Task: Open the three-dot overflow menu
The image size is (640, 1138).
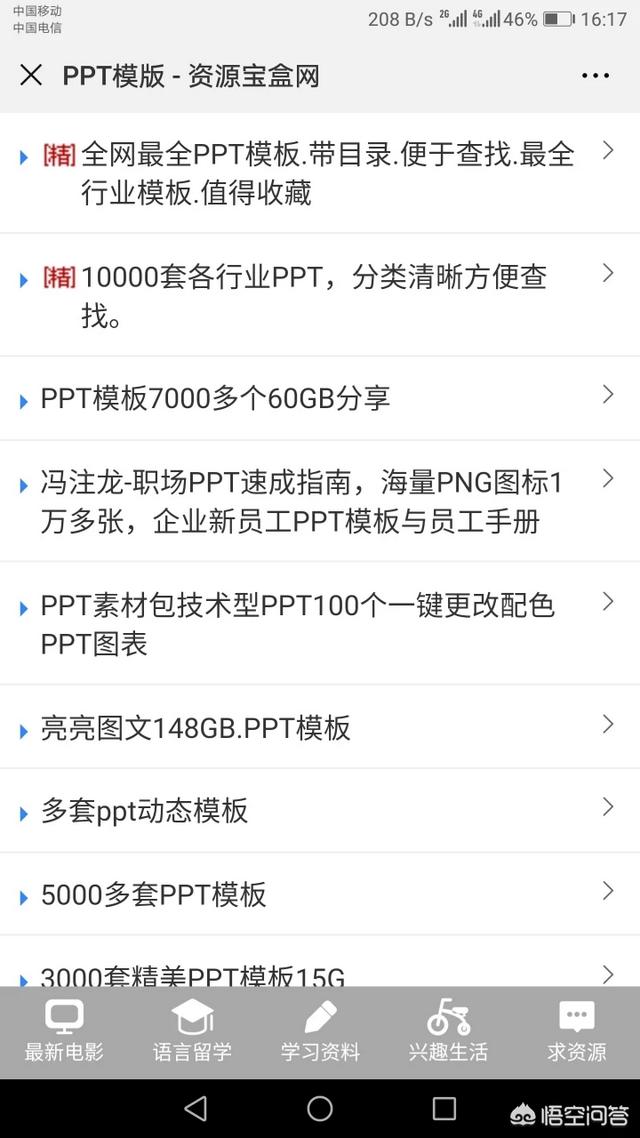Action: (x=595, y=75)
